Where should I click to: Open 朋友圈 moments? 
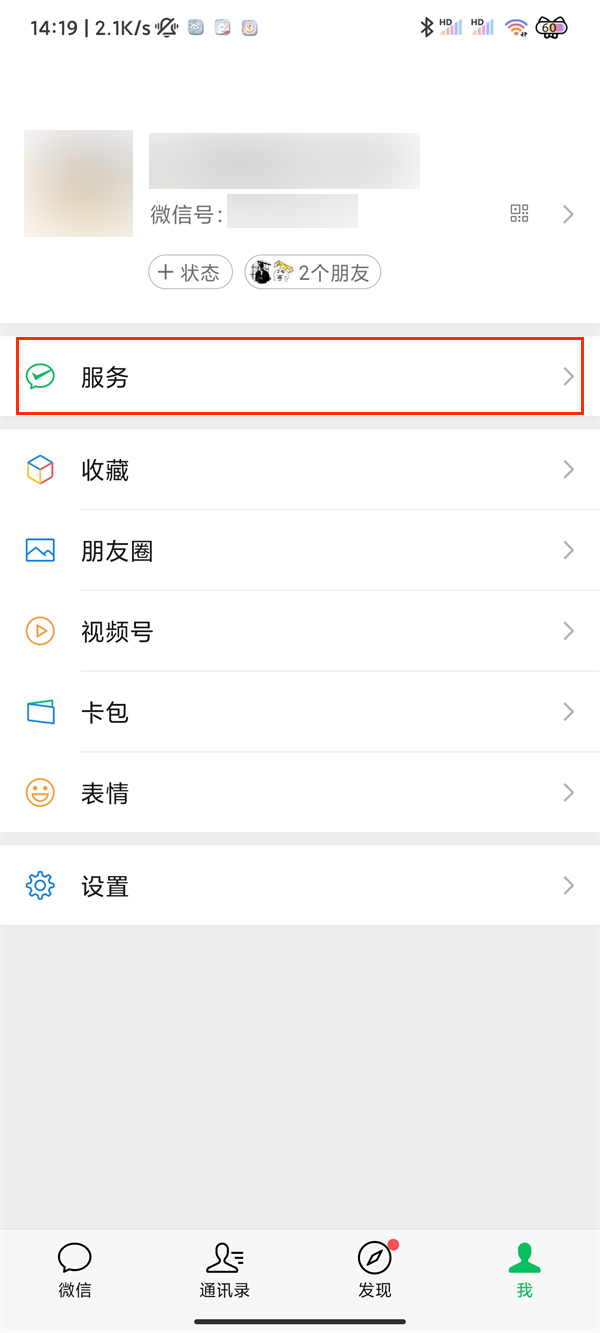[300, 551]
